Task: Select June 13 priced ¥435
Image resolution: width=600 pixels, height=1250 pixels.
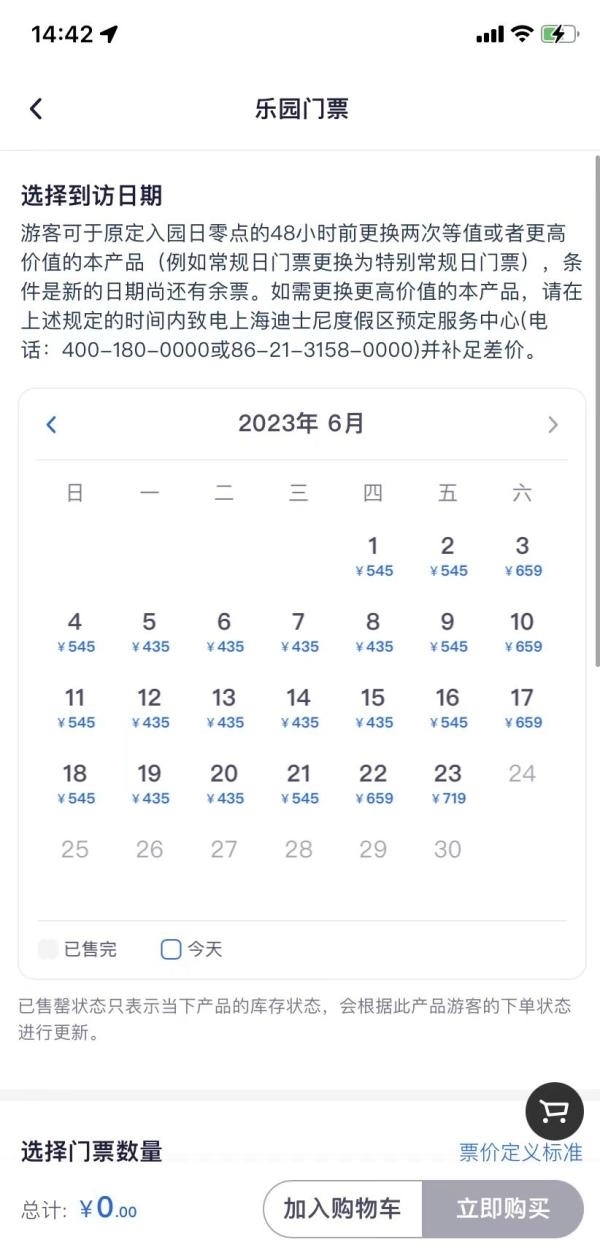Action: point(224,708)
